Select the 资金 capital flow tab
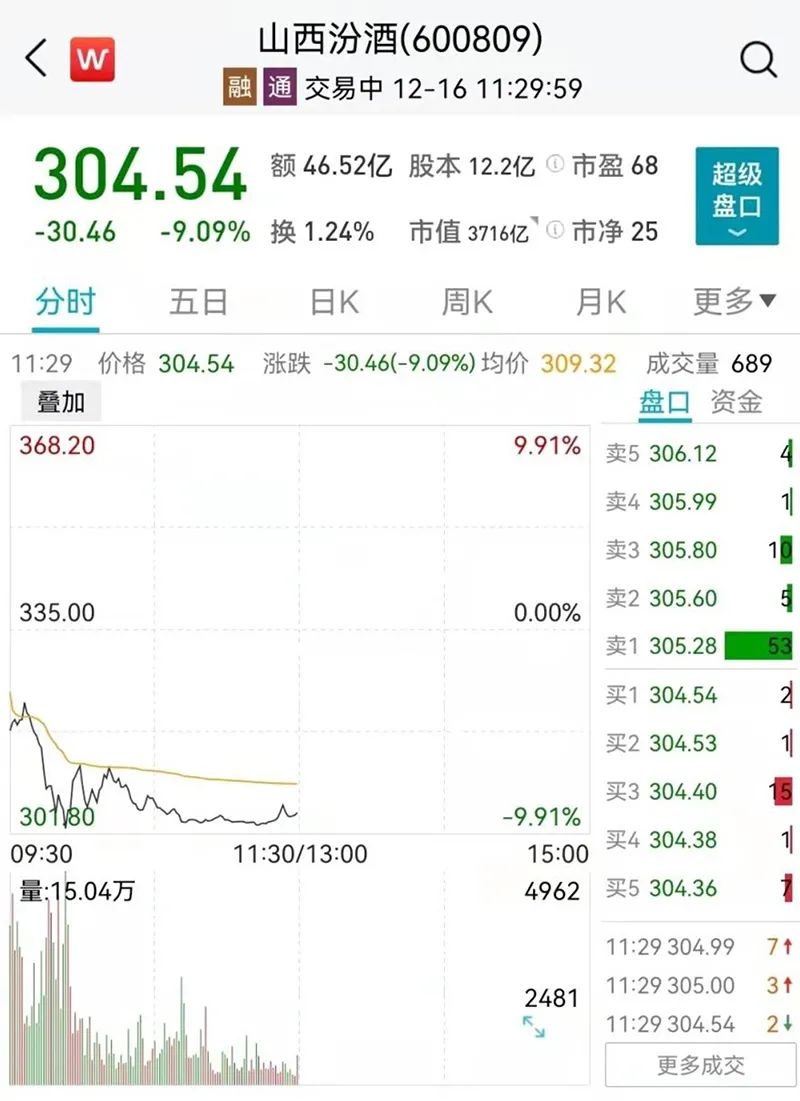800x1101 pixels. point(736,402)
